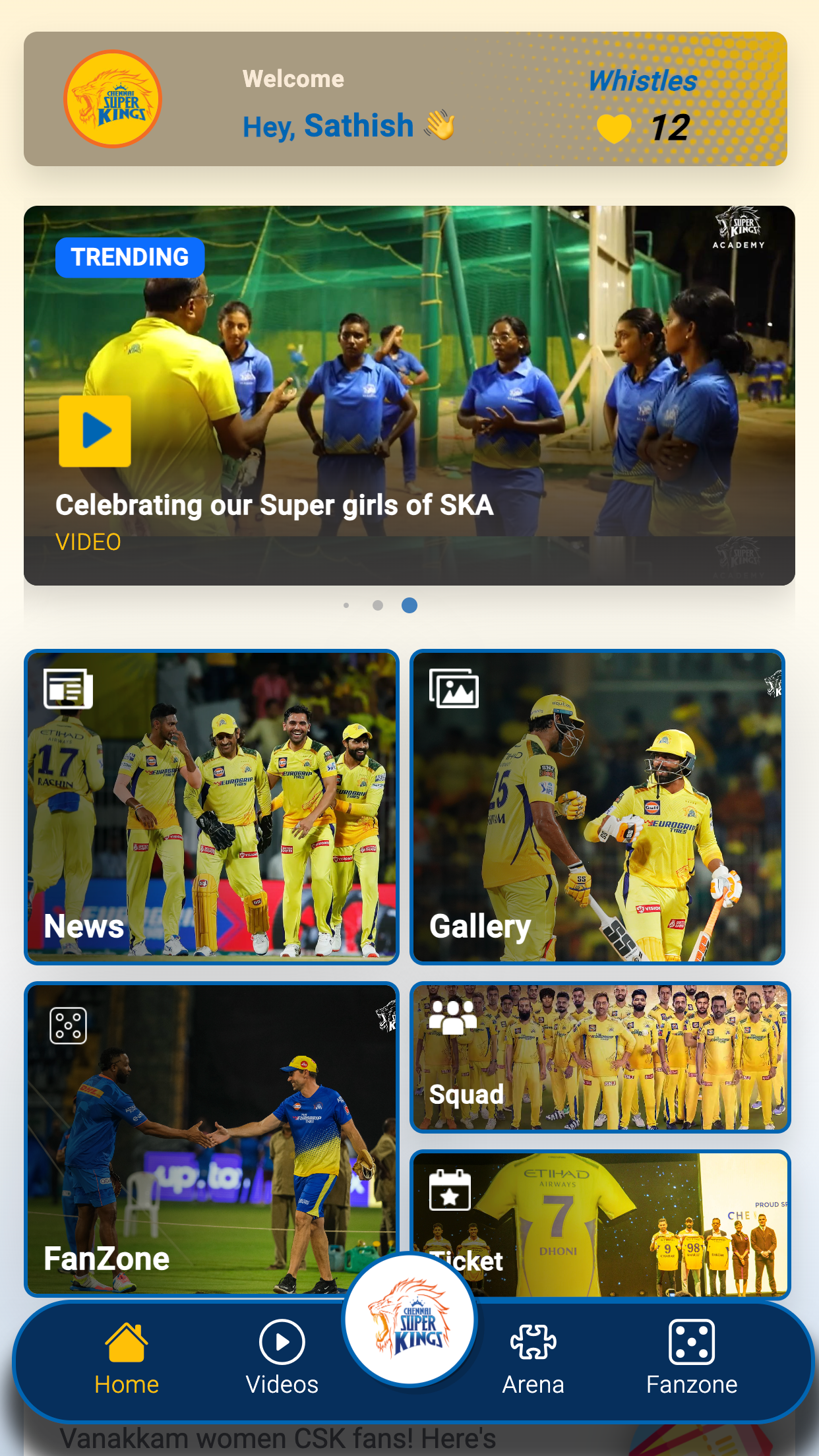Open the profile avatar in welcome card
Viewport: 819px width, 1456px height.
(x=113, y=99)
